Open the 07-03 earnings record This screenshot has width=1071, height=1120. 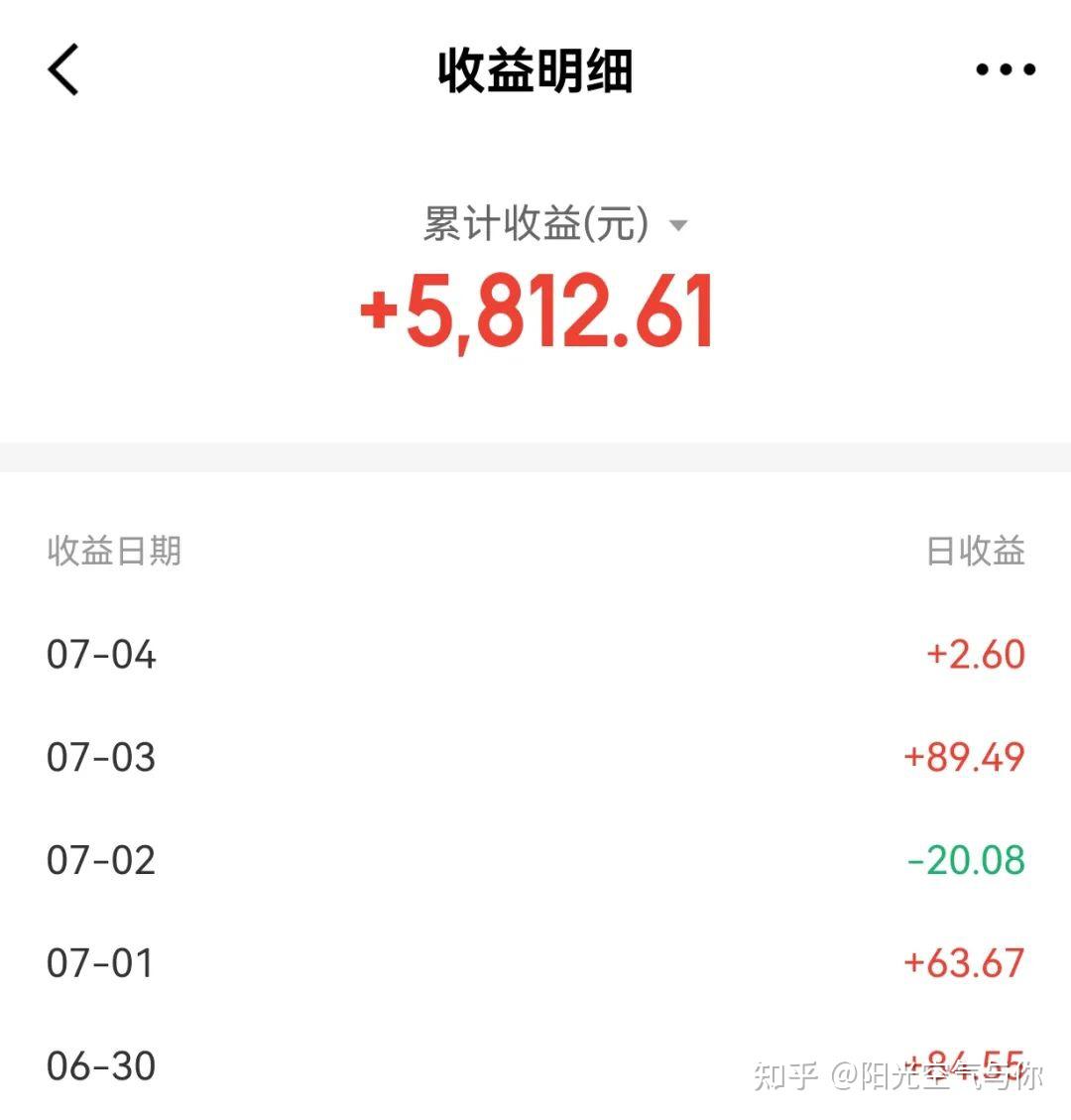click(x=101, y=757)
